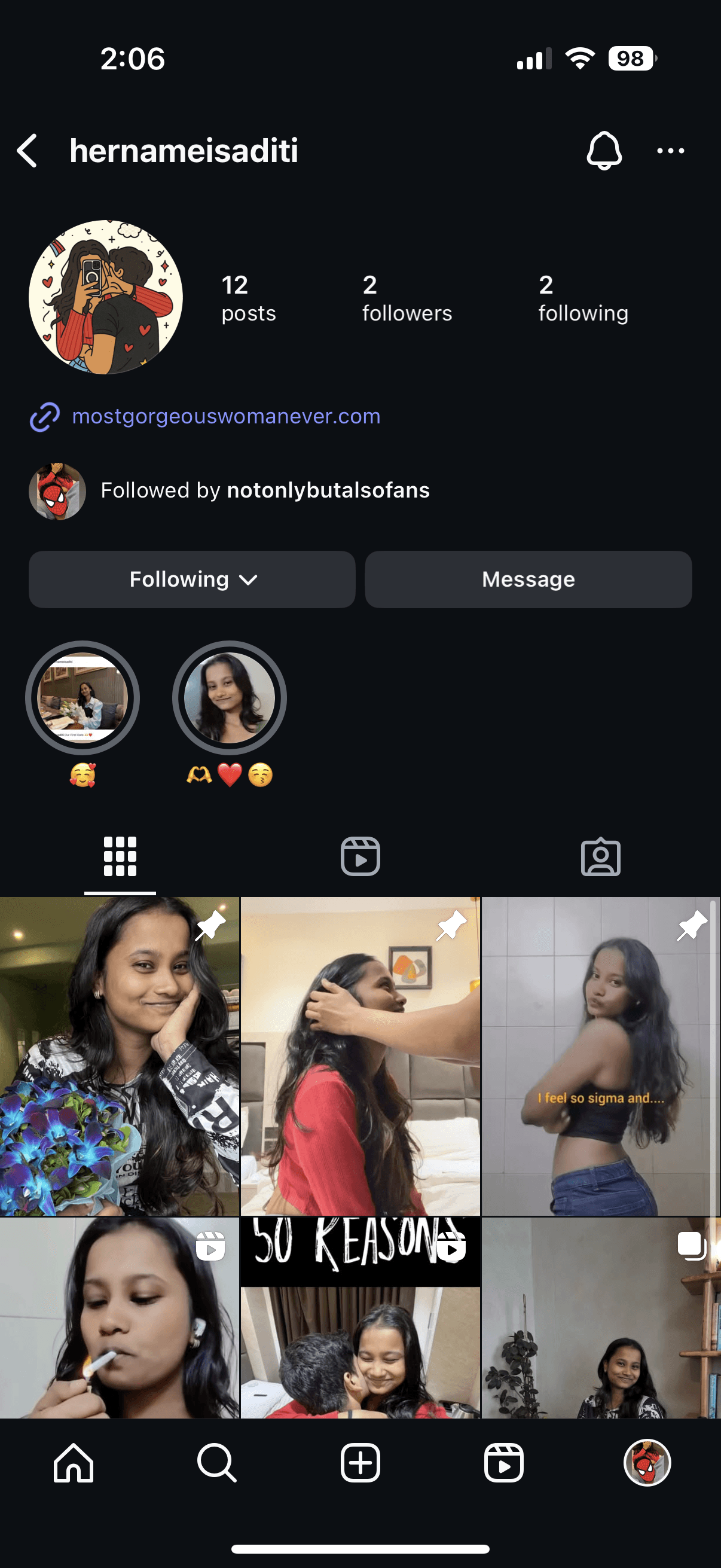Open Search in the bottom bar

click(x=216, y=1462)
